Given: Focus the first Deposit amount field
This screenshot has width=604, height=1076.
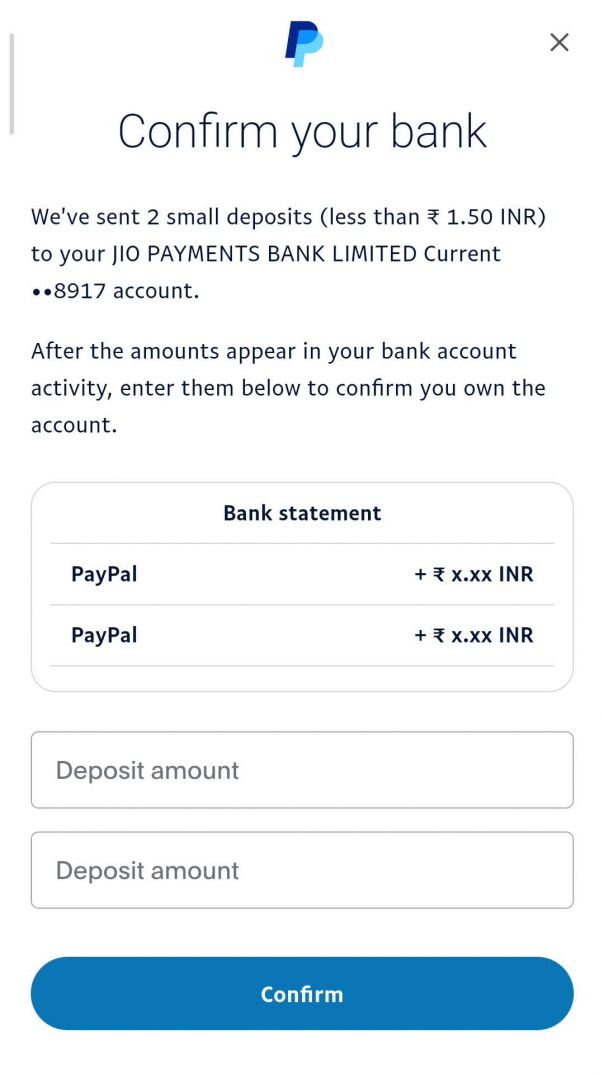Looking at the screenshot, I should [x=302, y=770].
